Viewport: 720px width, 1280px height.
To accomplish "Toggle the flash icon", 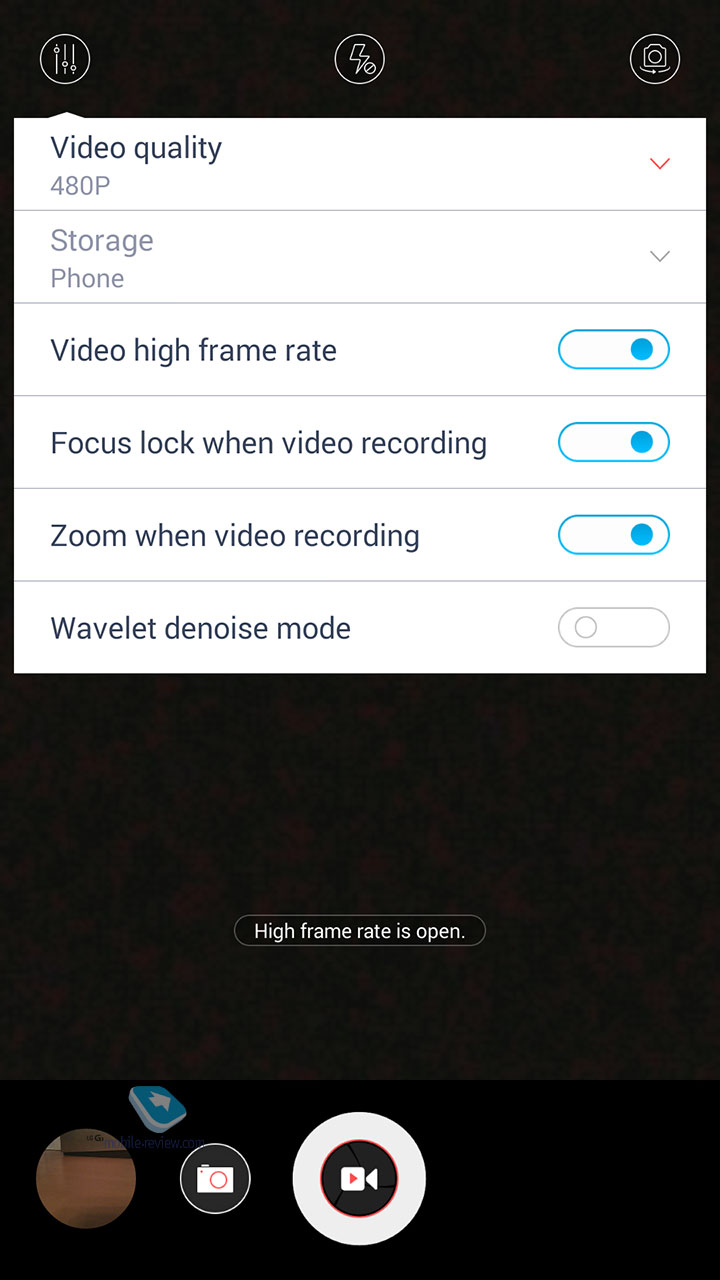I will click(359, 59).
